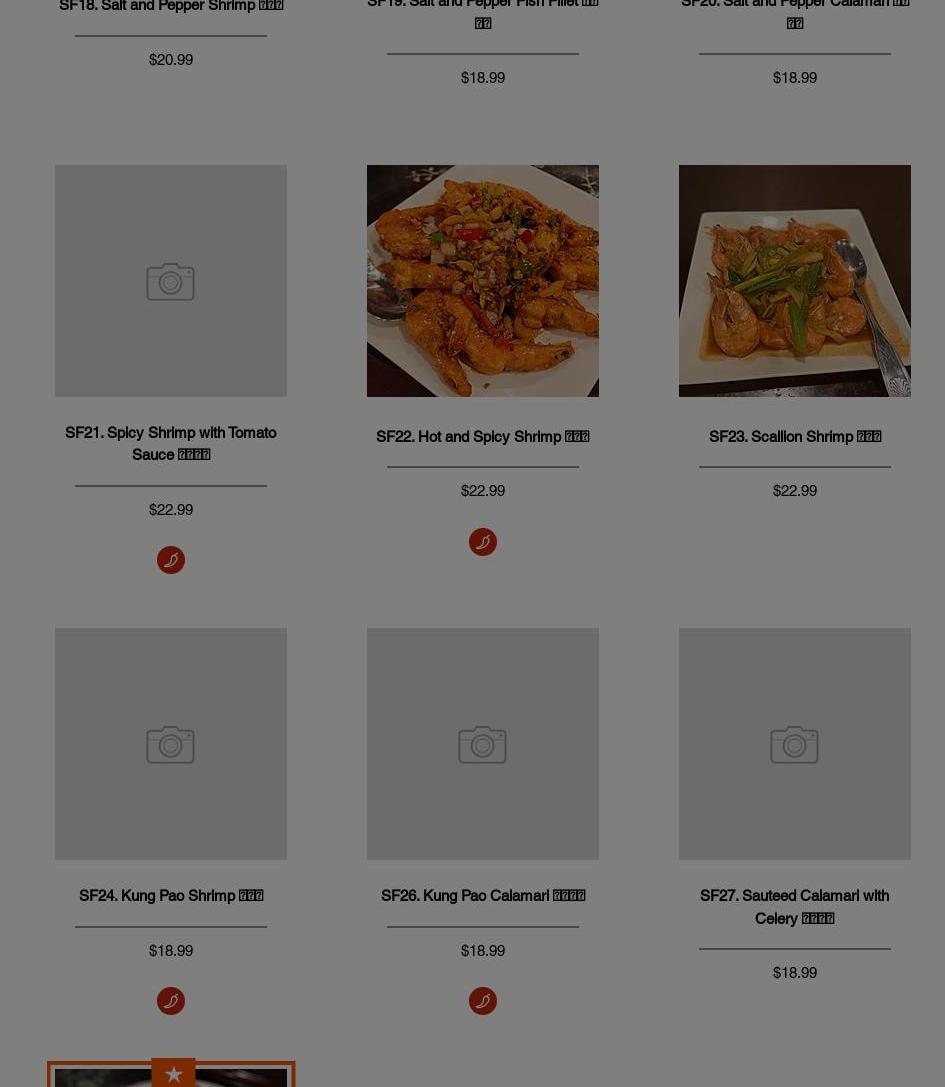Tap SF18 Salt and Pepper Shrimp item
The height and width of the screenshot is (1087, 945).
click(x=171, y=7)
